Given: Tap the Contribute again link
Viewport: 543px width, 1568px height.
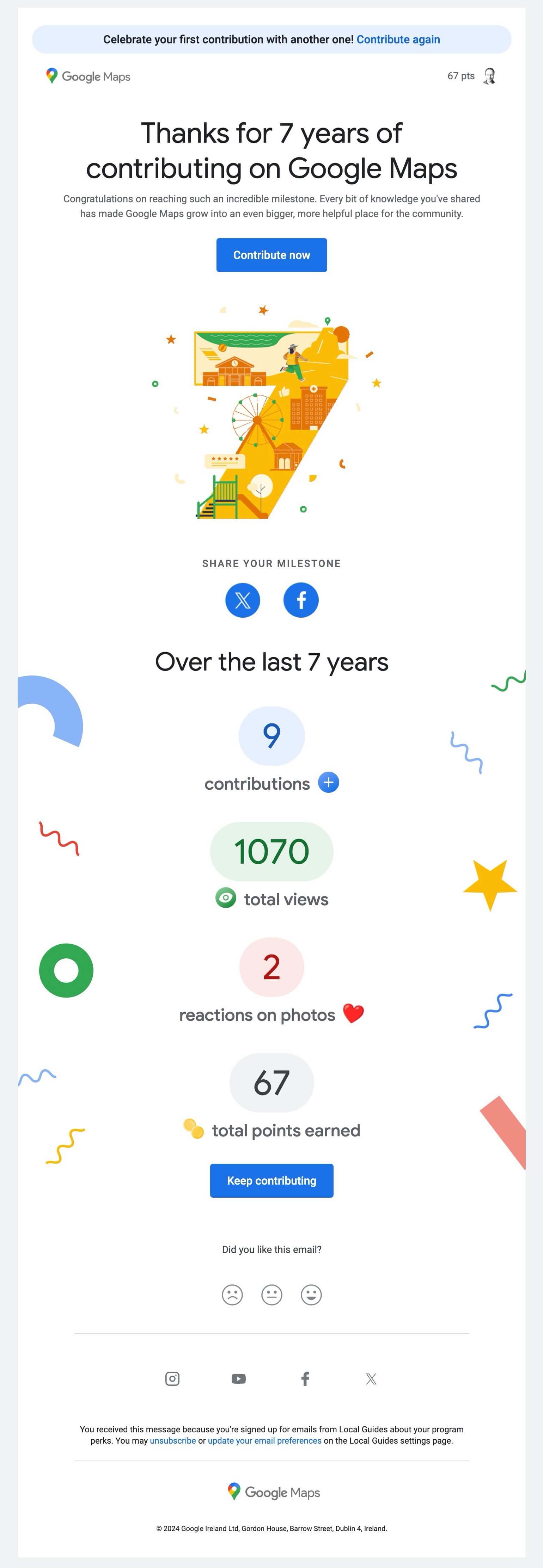Looking at the screenshot, I should pyautogui.click(x=398, y=39).
